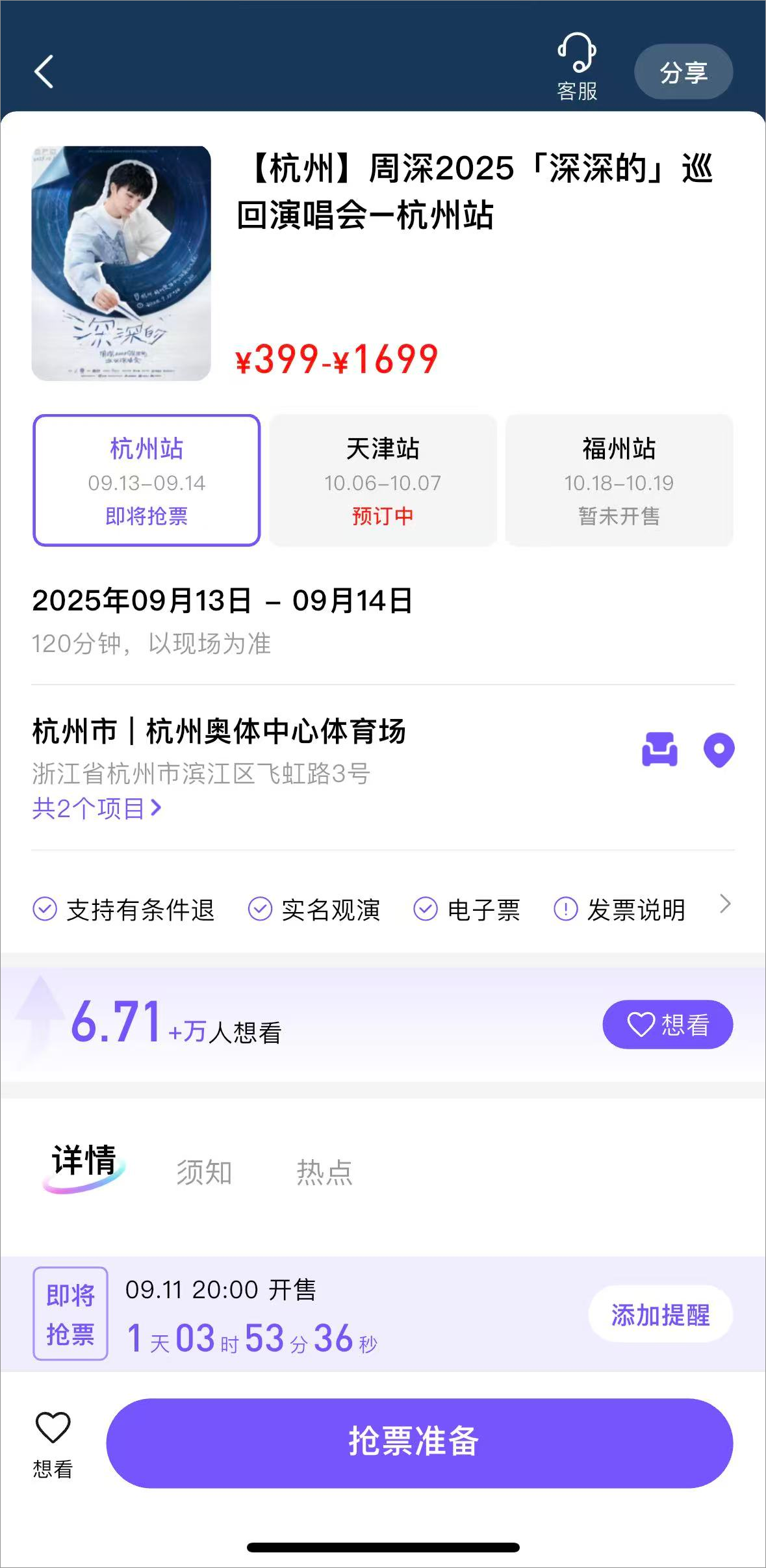Open the 共2个项目 link
This screenshot has width=766, height=1568.
[96, 809]
